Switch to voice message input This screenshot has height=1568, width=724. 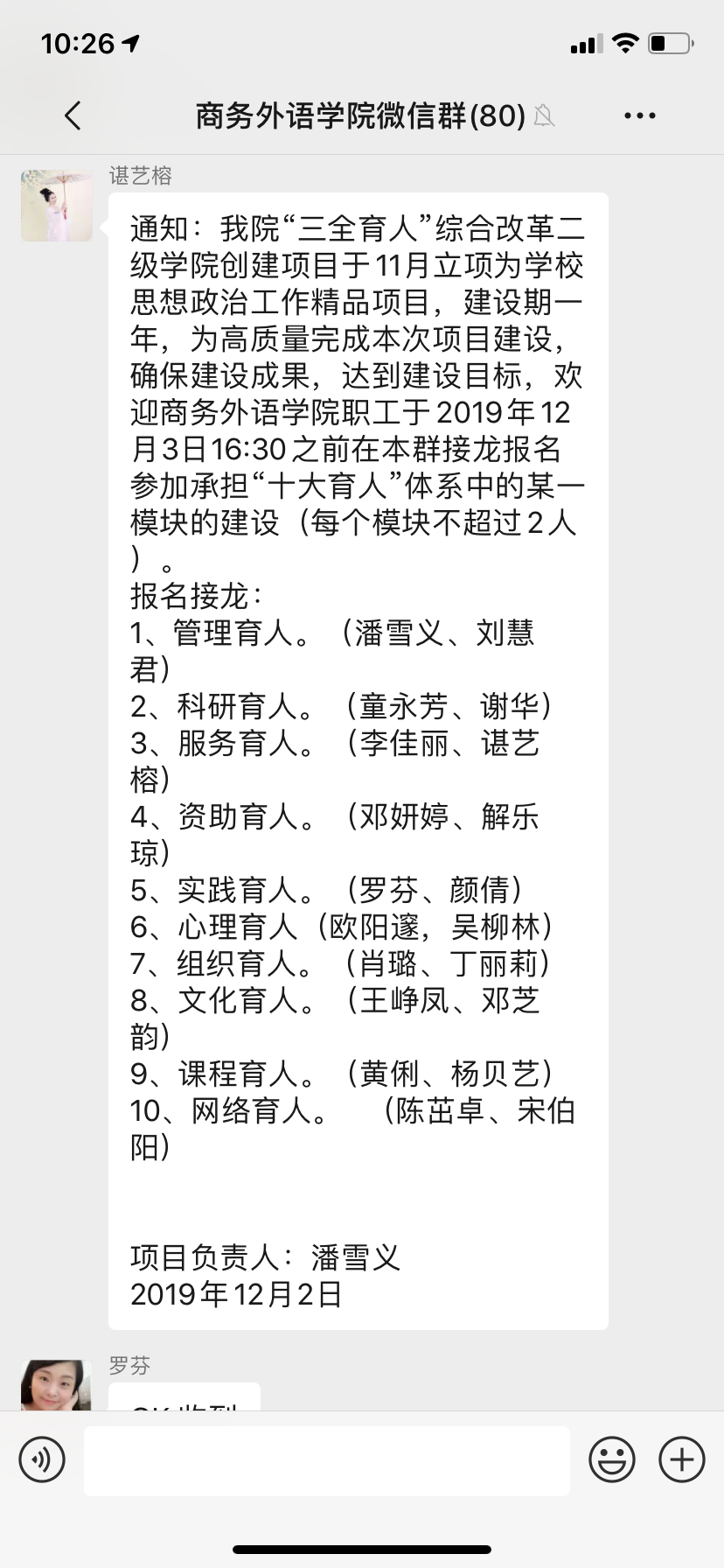pos(42,1460)
